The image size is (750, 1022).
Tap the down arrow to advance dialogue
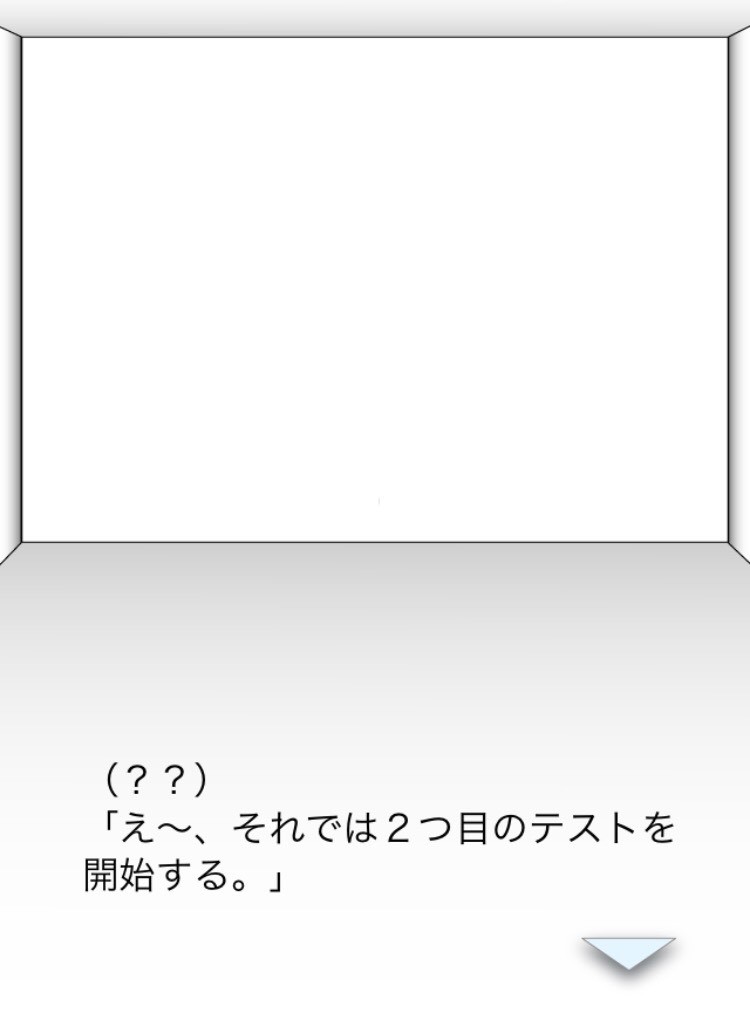click(629, 953)
